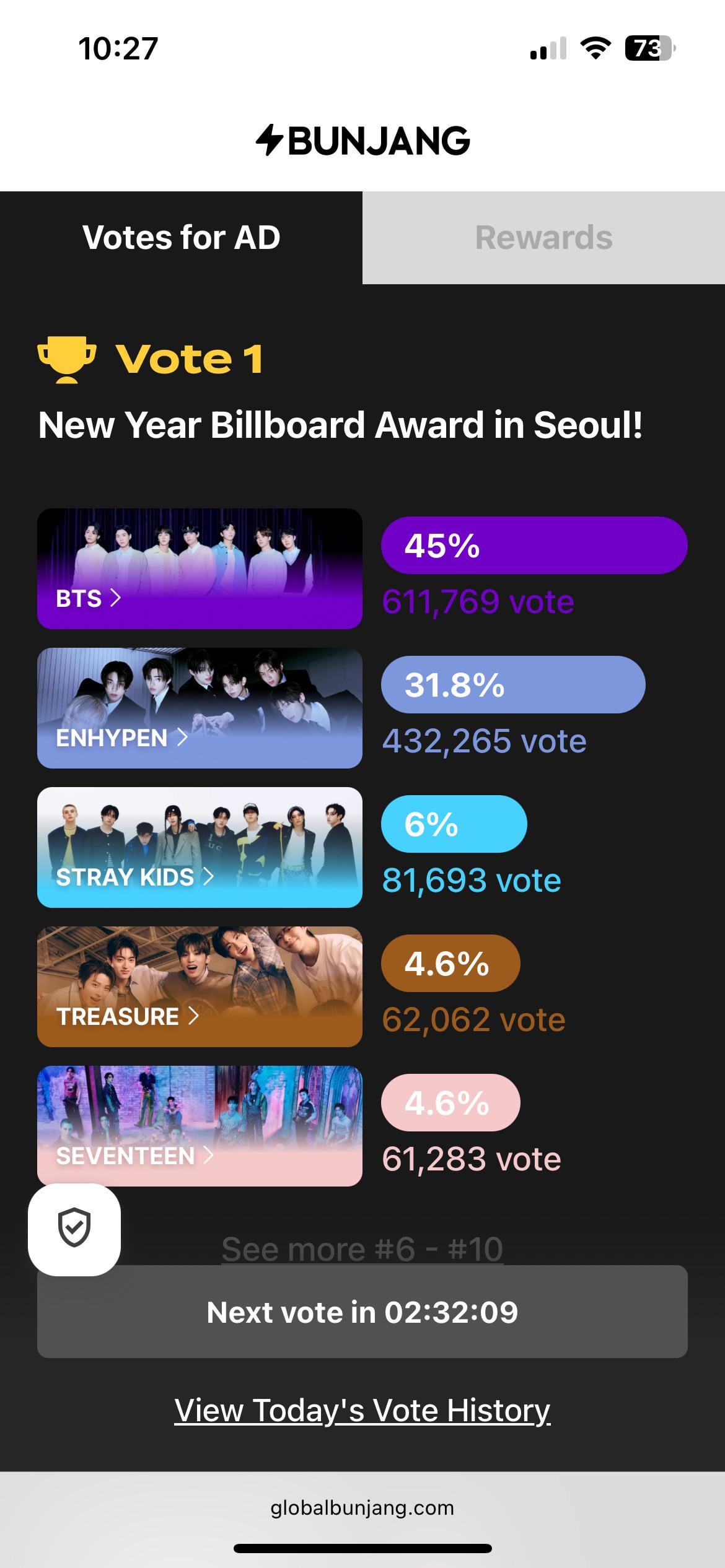The width and height of the screenshot is (725, 1568).
Task: Select BTS as your vote choice
Action: [x=200, y=568]
